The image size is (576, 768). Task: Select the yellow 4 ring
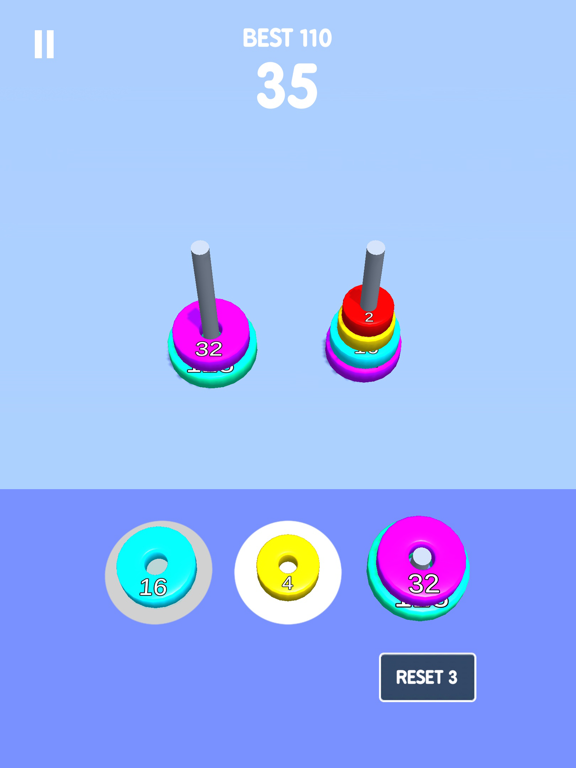tap(288, 568)
